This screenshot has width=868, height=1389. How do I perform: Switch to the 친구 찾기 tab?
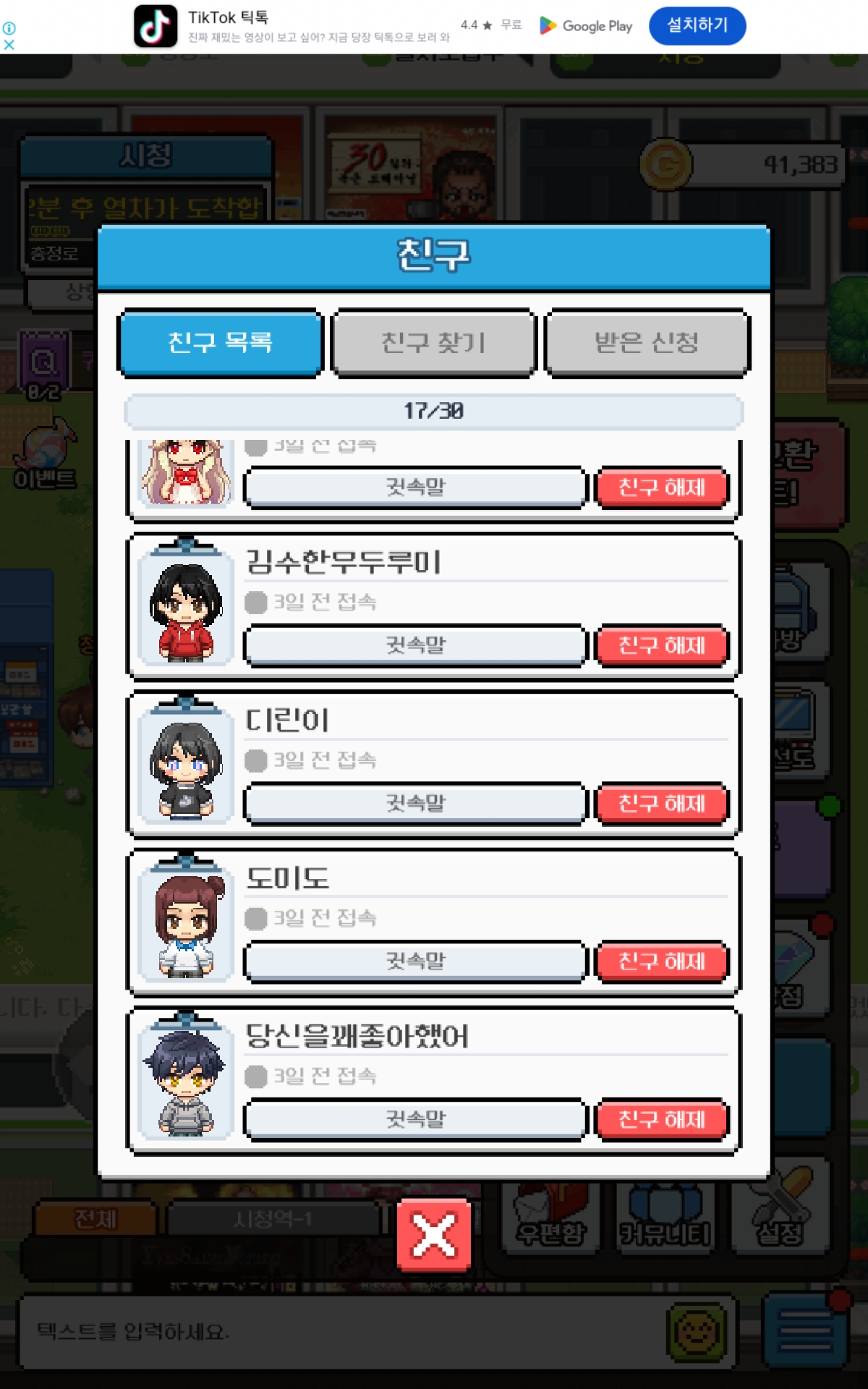coord(433,342)
